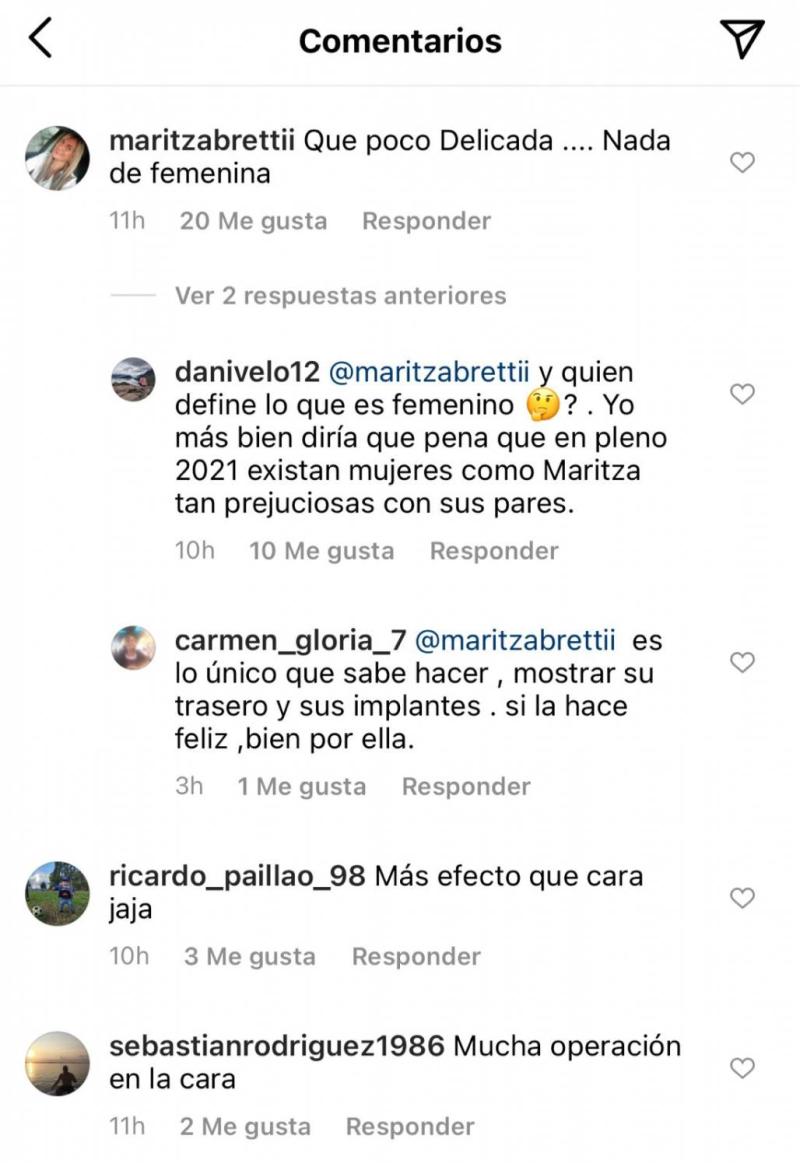Select the username sebastianrodriguez1986
This screenshot has height=1167, width=800.
(273, 1047)
